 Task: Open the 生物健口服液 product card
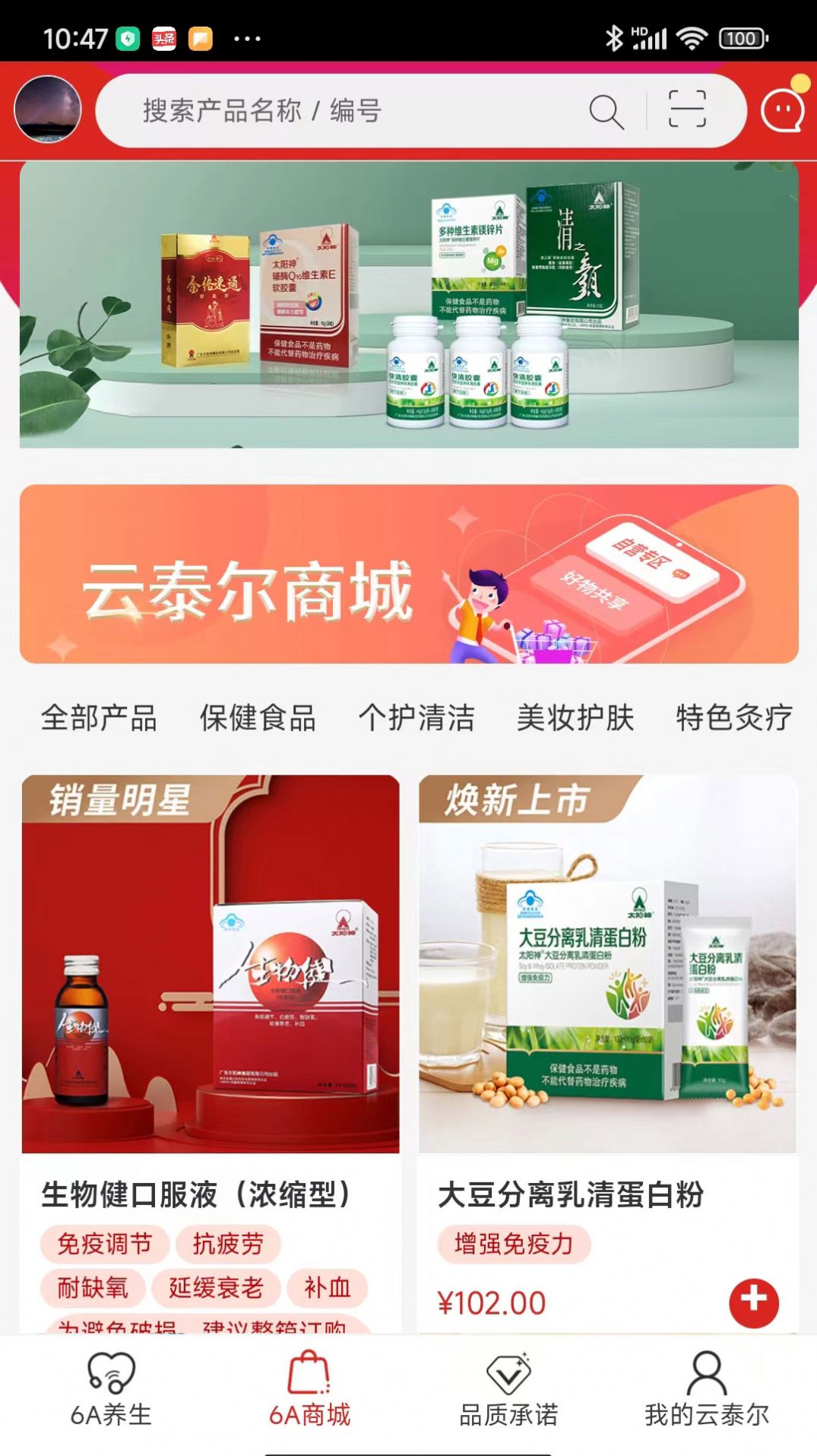tap(211, 988)
